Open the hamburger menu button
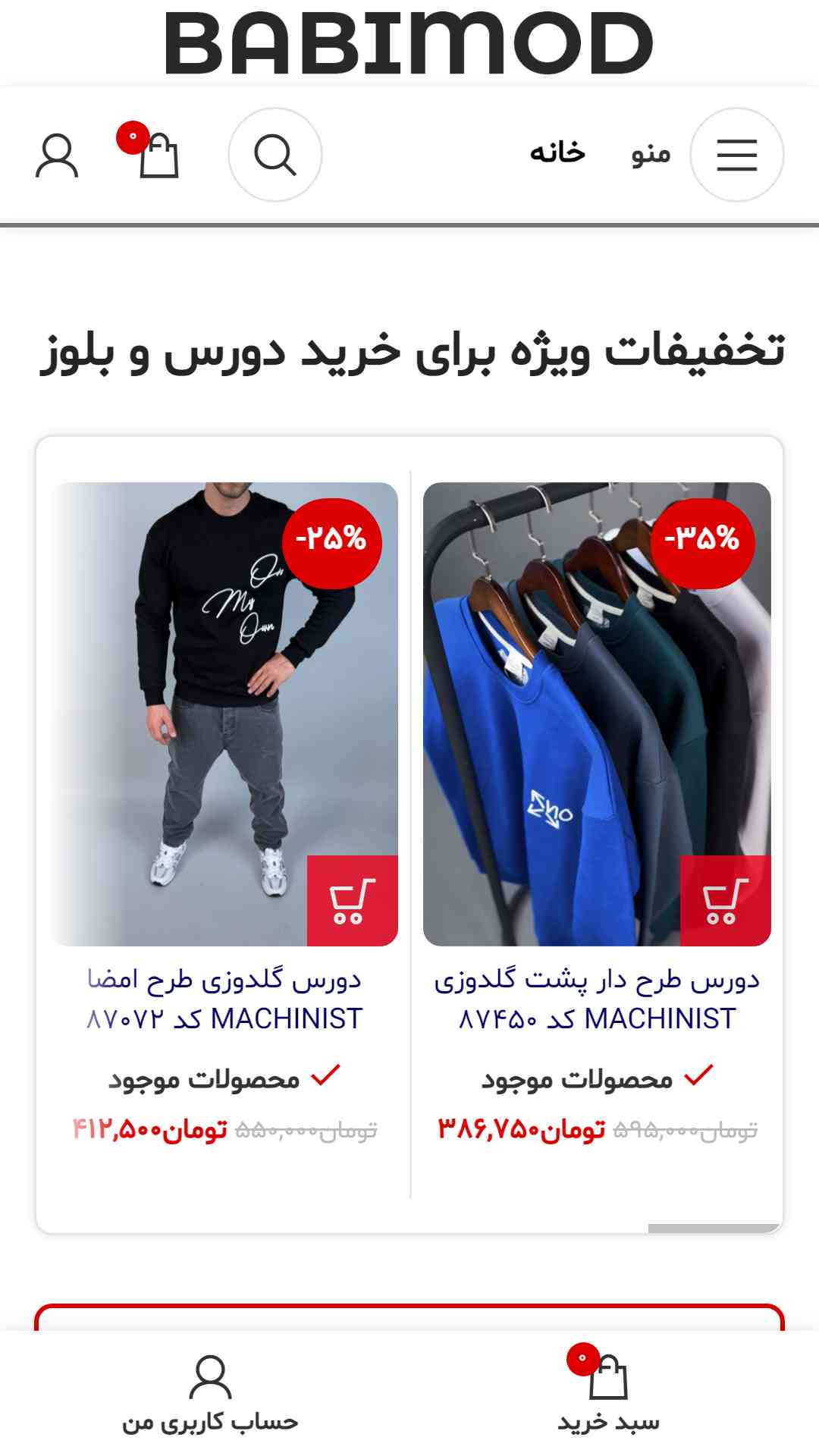This screenshot has height=1456, width=819. [736, 155]
